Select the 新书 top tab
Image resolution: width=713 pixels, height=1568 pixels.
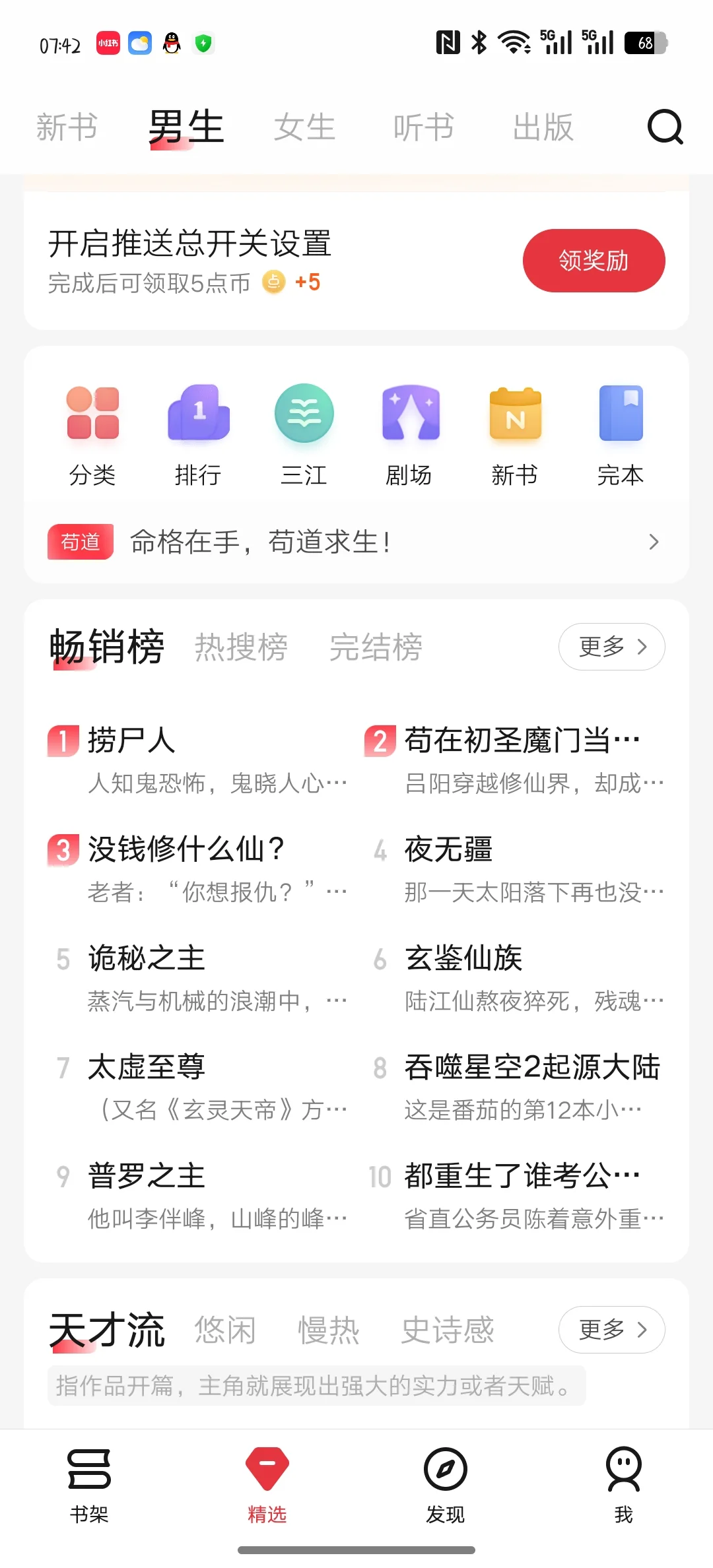pyautogui.click(x=67, y=127)
